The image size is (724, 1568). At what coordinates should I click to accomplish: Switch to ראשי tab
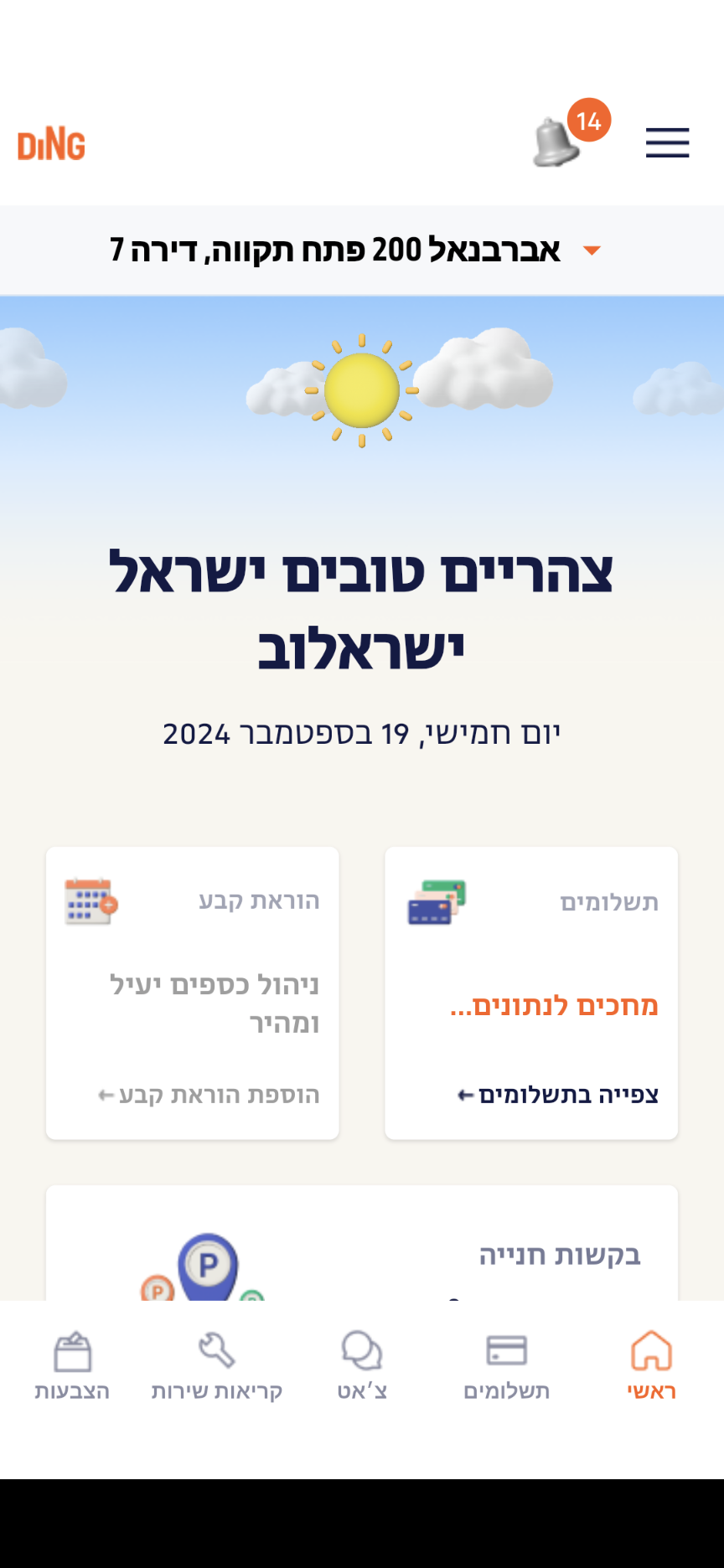pos(651,1364)
